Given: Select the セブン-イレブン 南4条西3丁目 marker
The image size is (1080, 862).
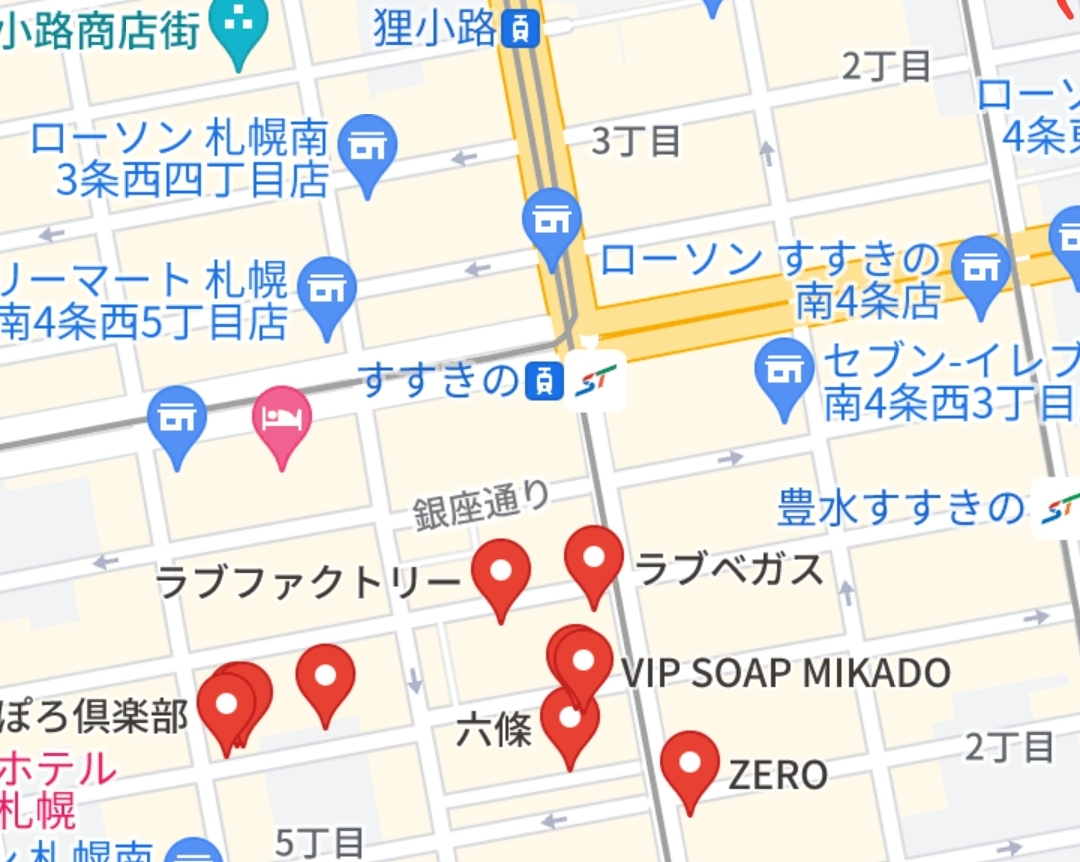Looking at the screenshot, I should pos(786,370).
